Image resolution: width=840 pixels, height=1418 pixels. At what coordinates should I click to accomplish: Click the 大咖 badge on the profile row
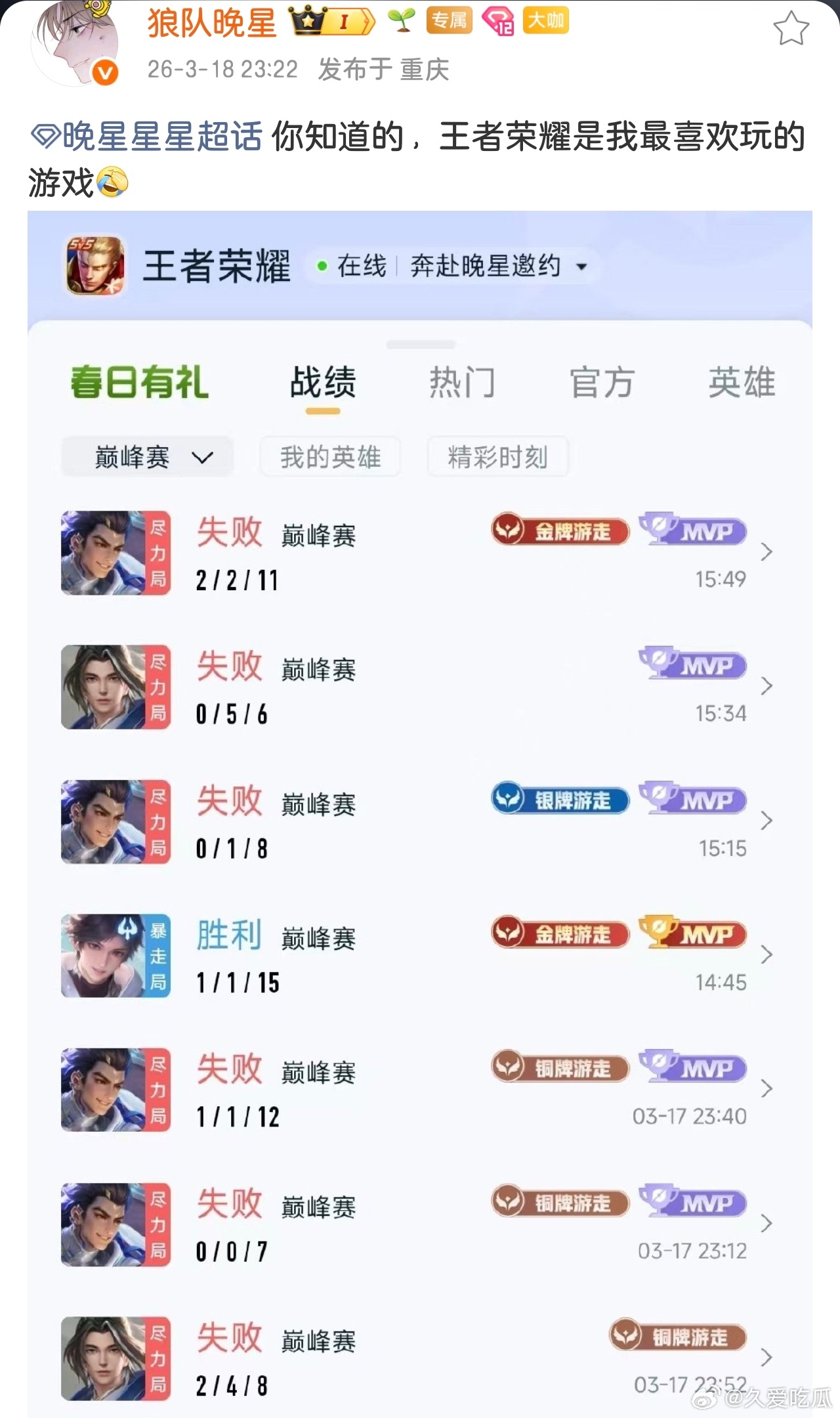click(545, 20)
